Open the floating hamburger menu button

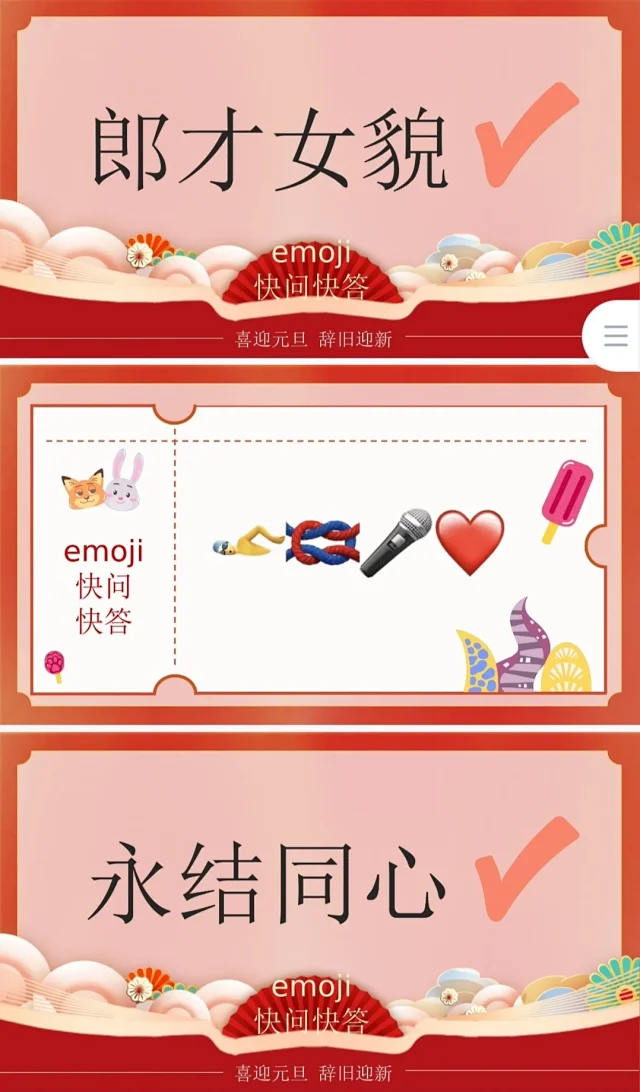tap(615, 336)
